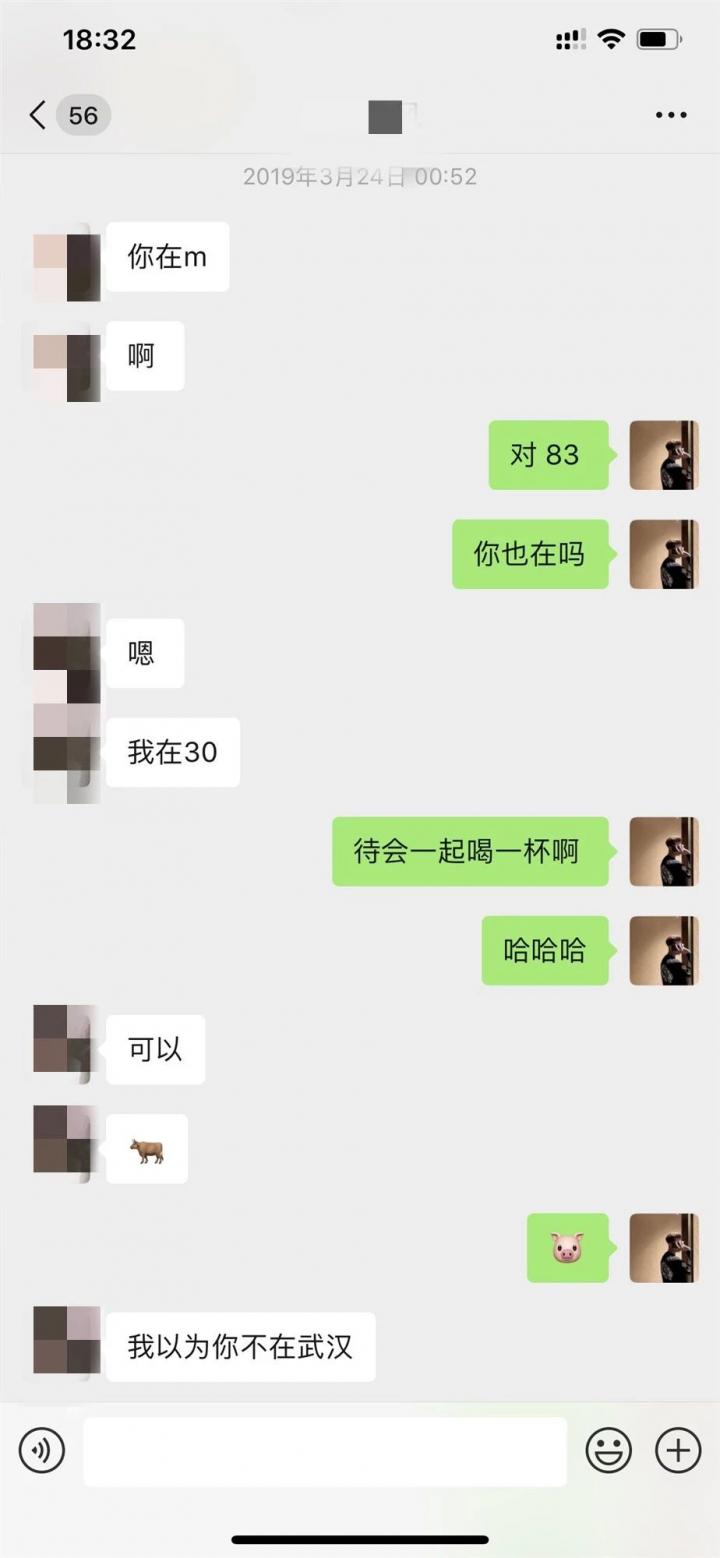The width and height of the screenshot is (720, 1558).
Task: Switch to voice input mode
Action: click(x=42, y=1449)
